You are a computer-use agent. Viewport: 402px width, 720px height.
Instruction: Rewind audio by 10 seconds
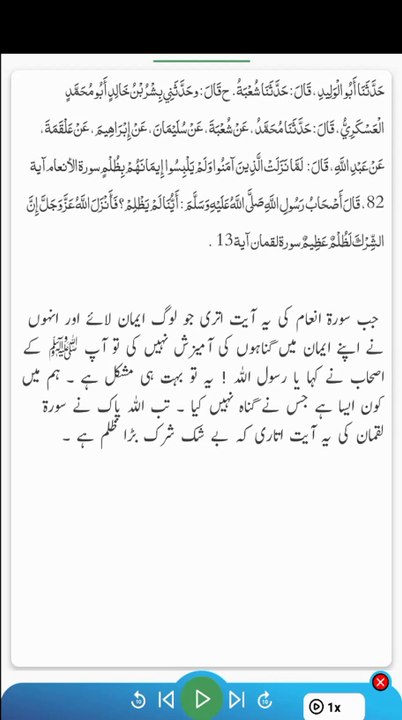(x=138, y=700)
